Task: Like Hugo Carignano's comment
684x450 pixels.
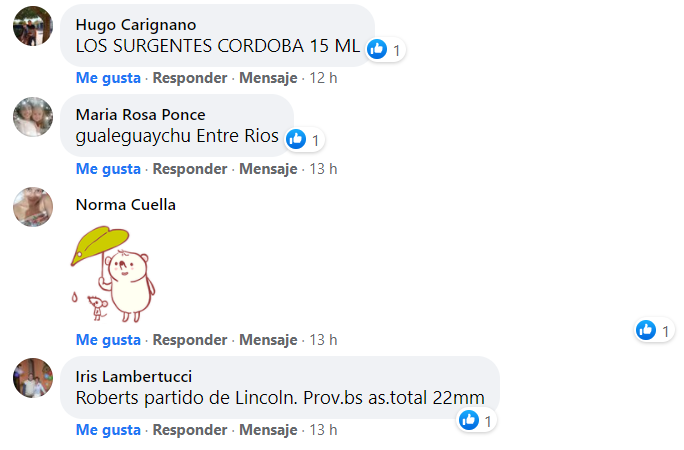Action: pyautogui.click(x=108, y=78)
